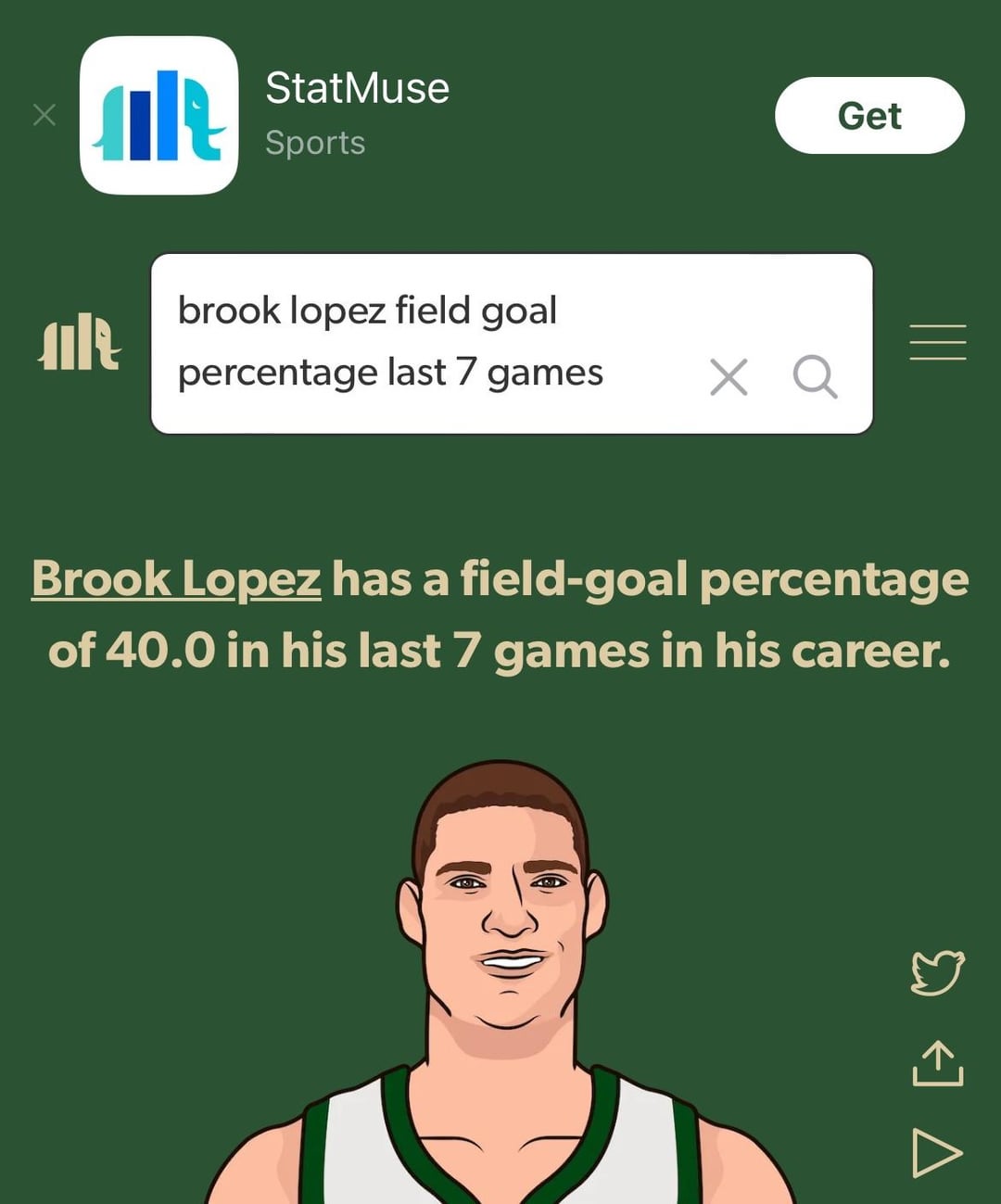
Task: Run the search with the magnifier icon
Action: 815,376
